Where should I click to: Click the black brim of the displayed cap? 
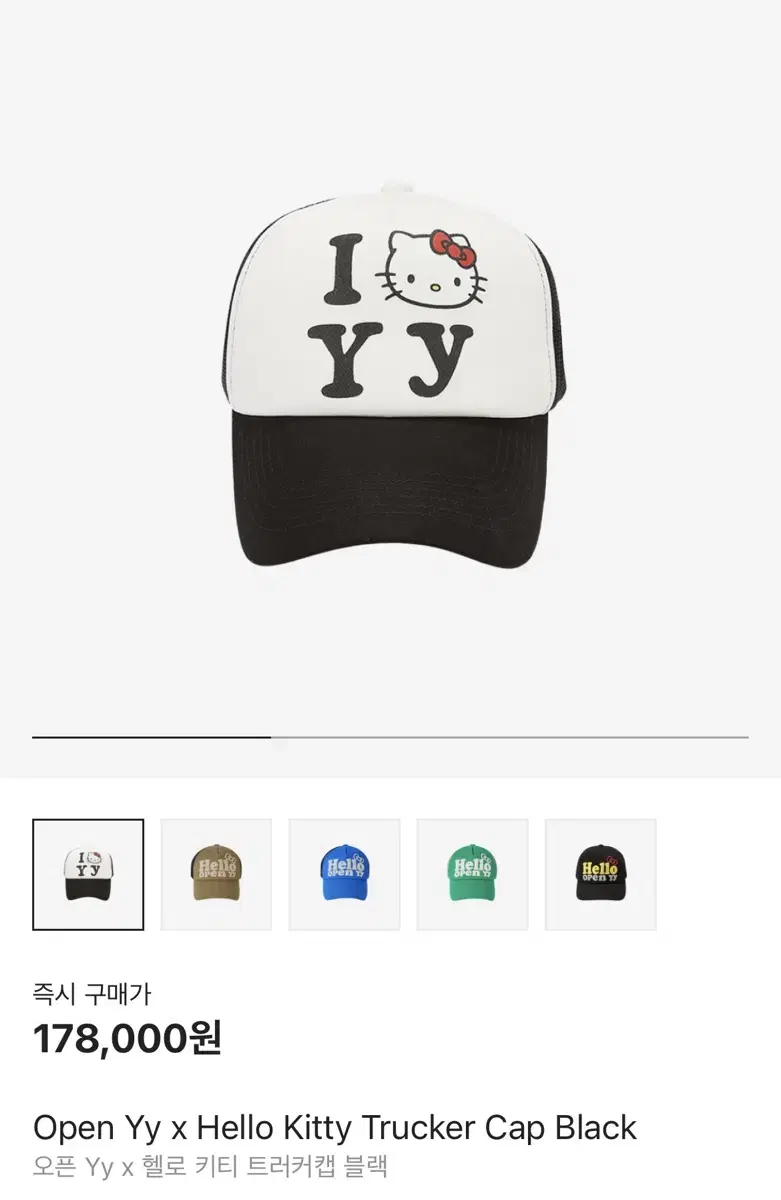390,490
